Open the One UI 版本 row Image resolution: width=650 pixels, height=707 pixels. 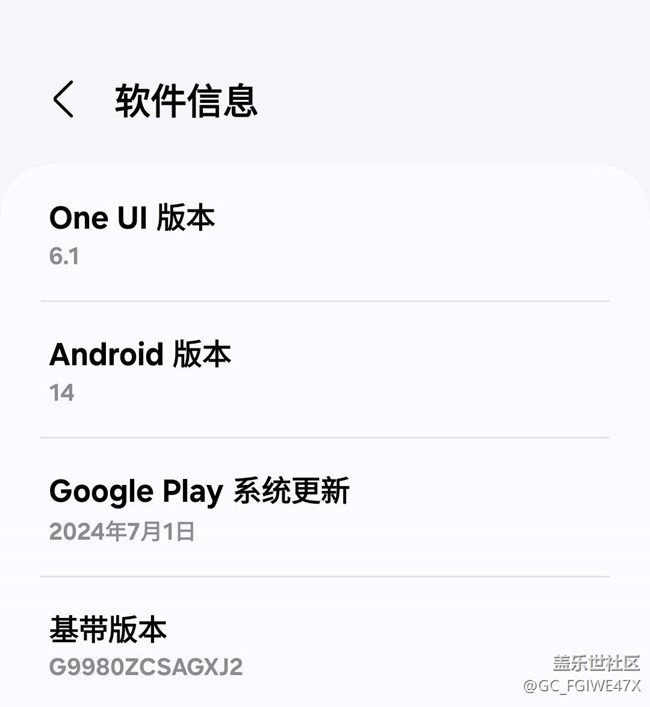pos(325,235)
